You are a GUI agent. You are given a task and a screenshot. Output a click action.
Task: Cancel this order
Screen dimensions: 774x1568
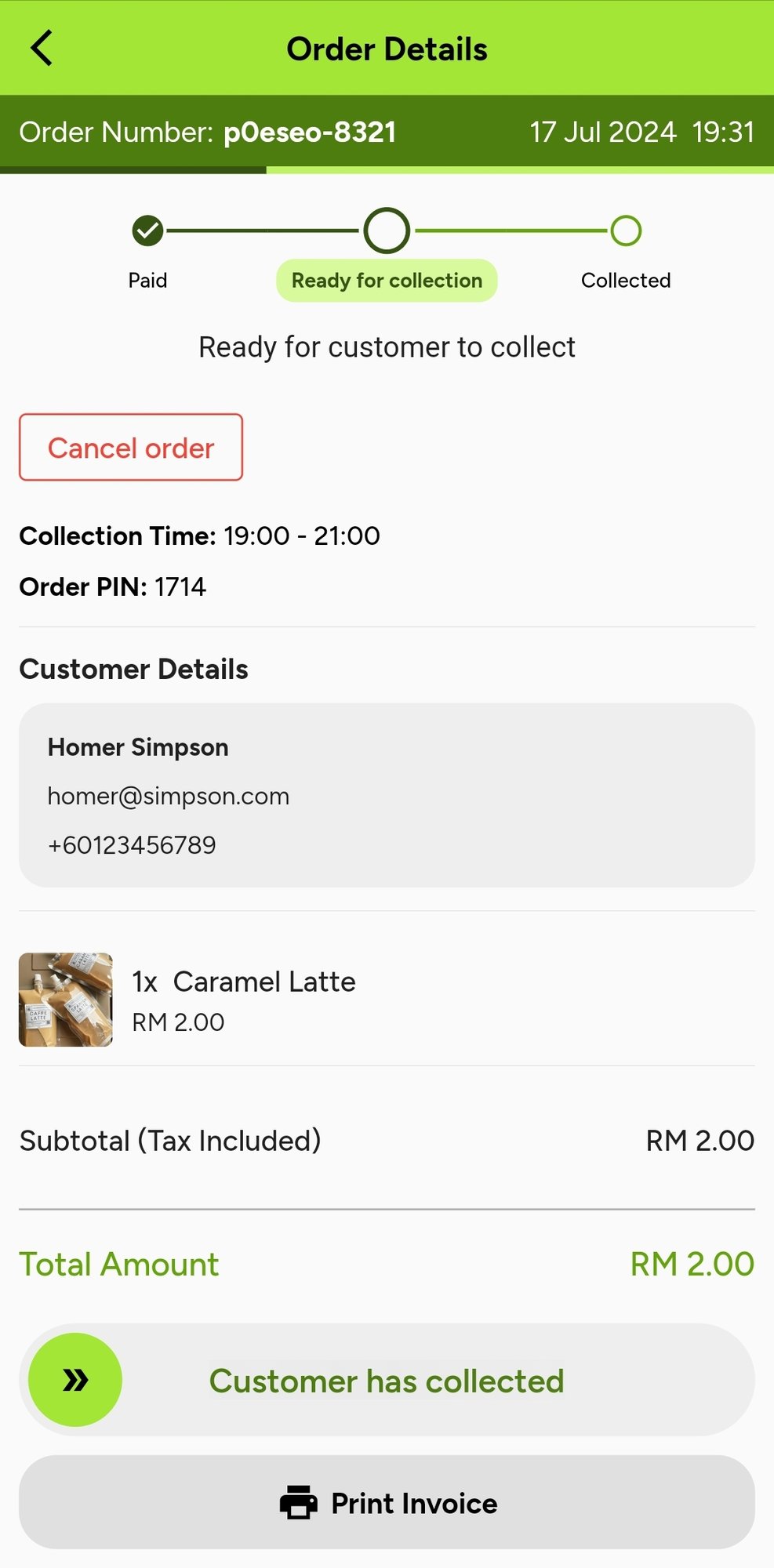tap(131, 448)
